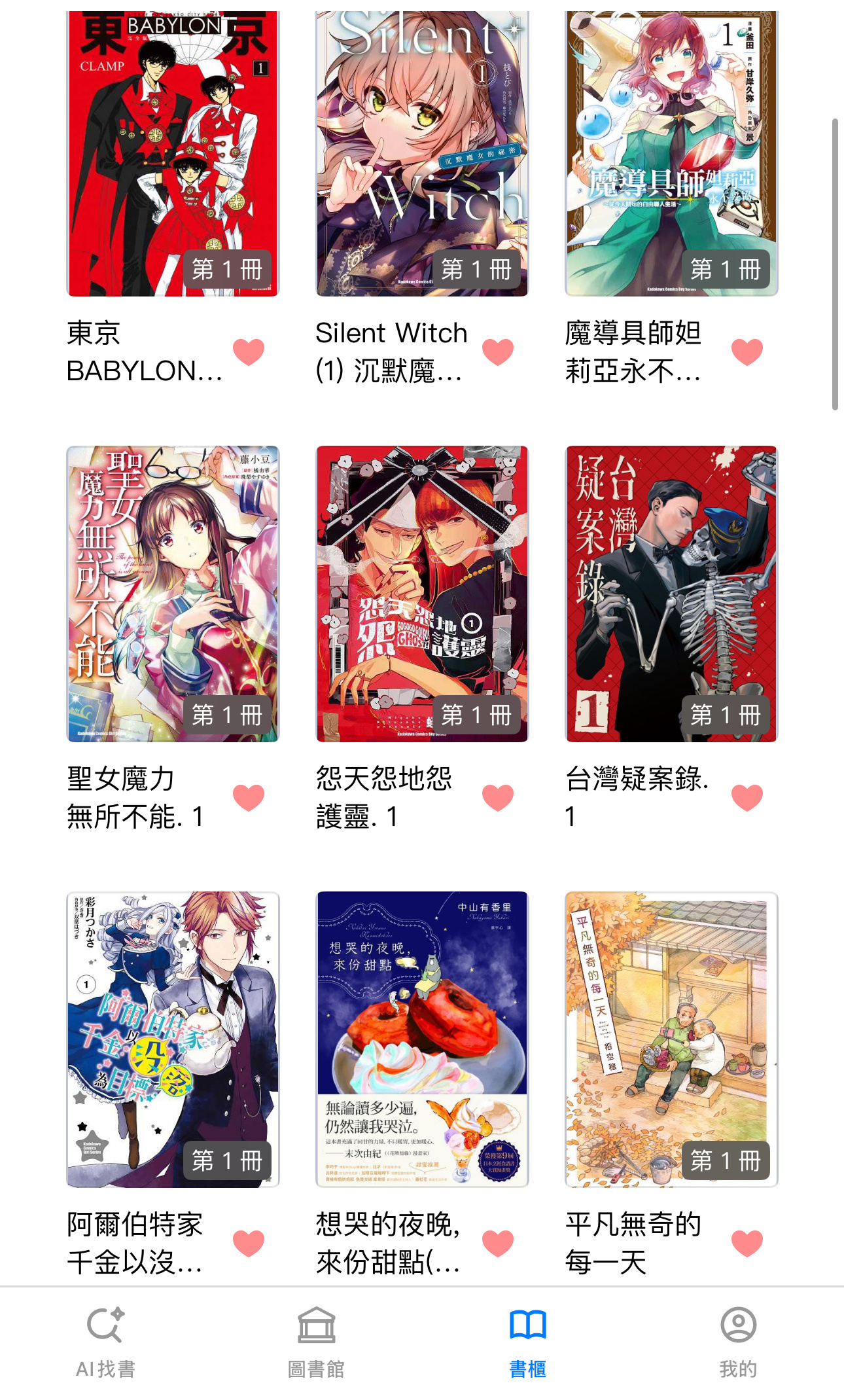Open 聖女魔力無所不能. 1
This screenshot has width=844, height=1400.
click(x=173, y=594)
